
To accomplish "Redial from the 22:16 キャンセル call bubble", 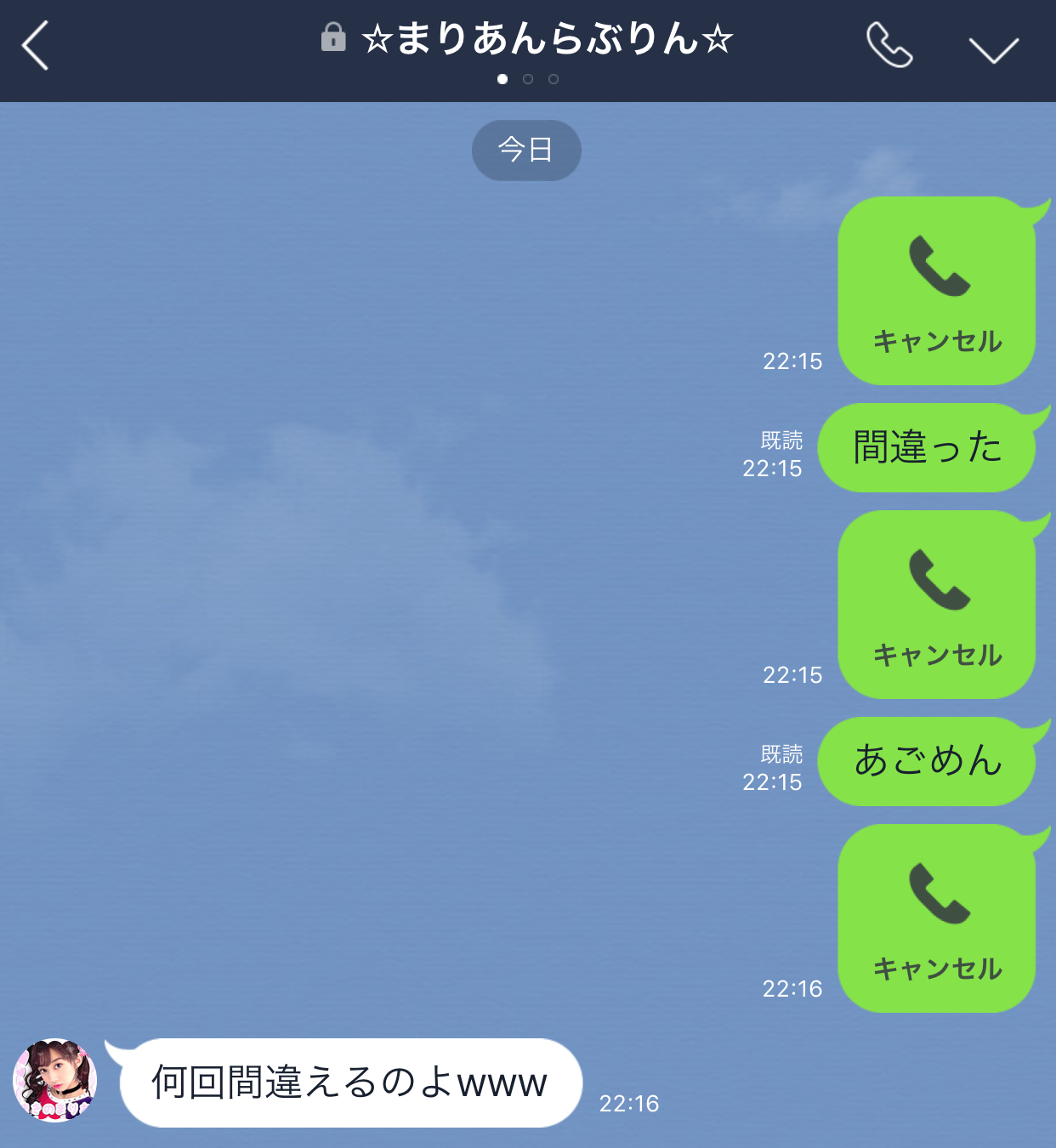I will tap(937, 918).
